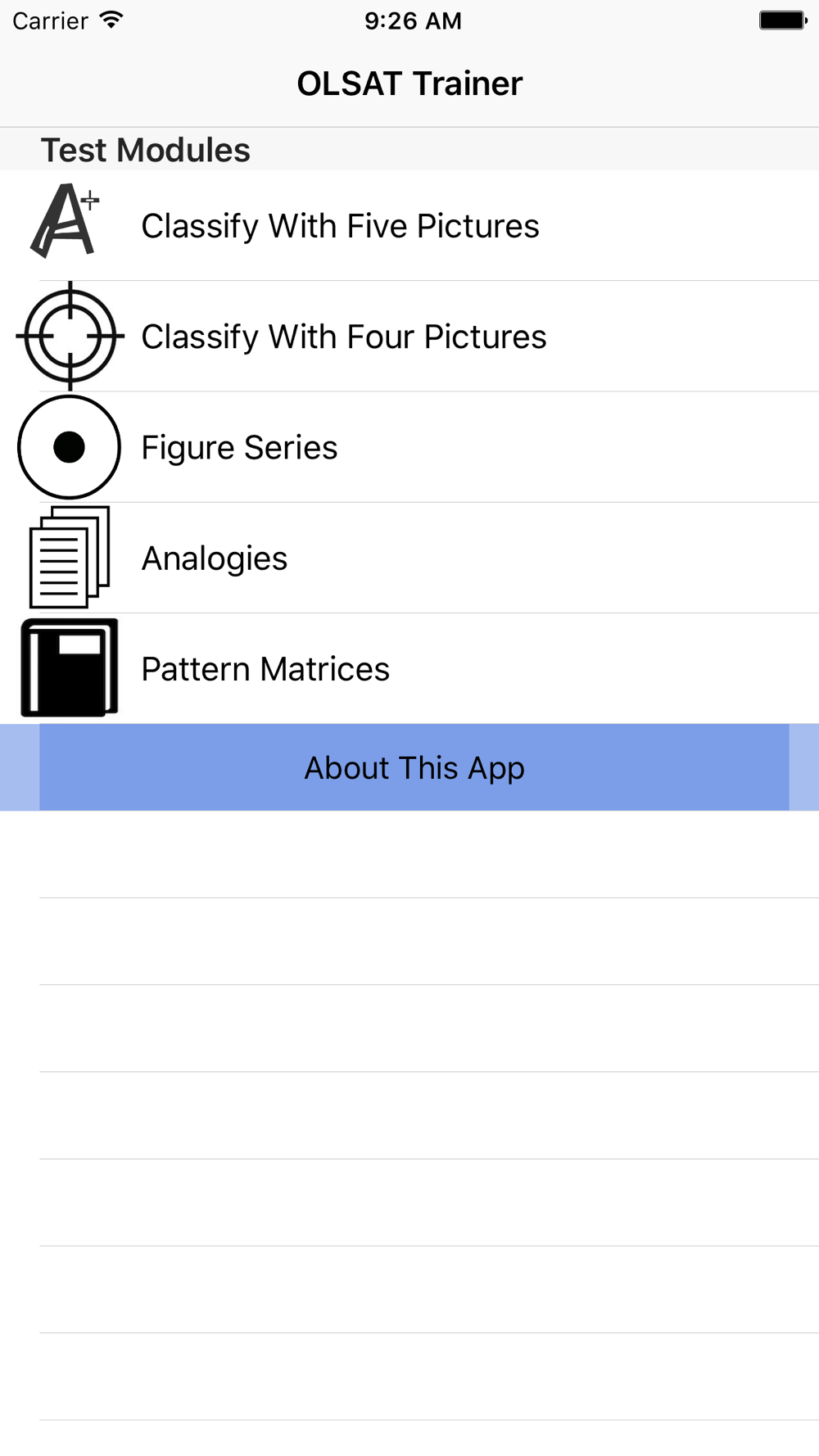
Task: Tap the About This App button
Action: point(414,767)
